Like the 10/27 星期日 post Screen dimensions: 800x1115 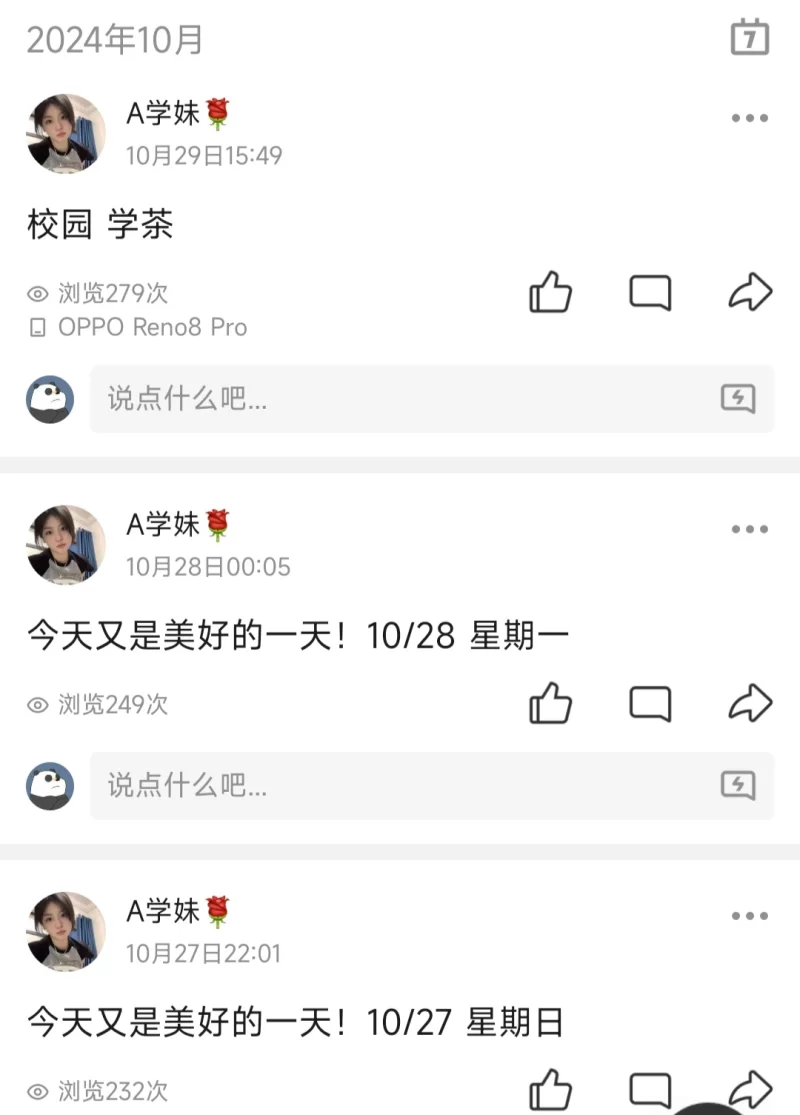click(550, 1090)
